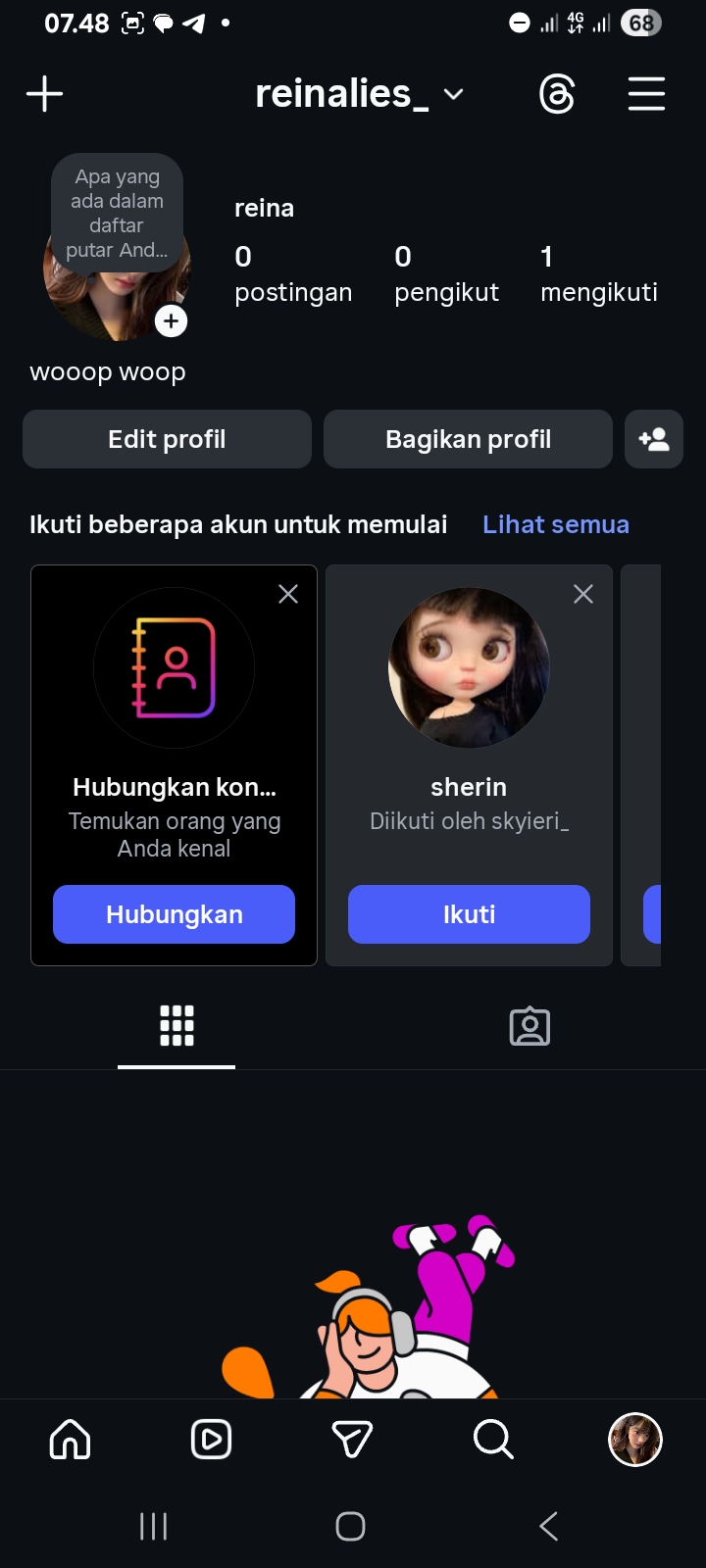
Task: Open the Threads icon
Action: pyautogui.click(x=557, y=94)
